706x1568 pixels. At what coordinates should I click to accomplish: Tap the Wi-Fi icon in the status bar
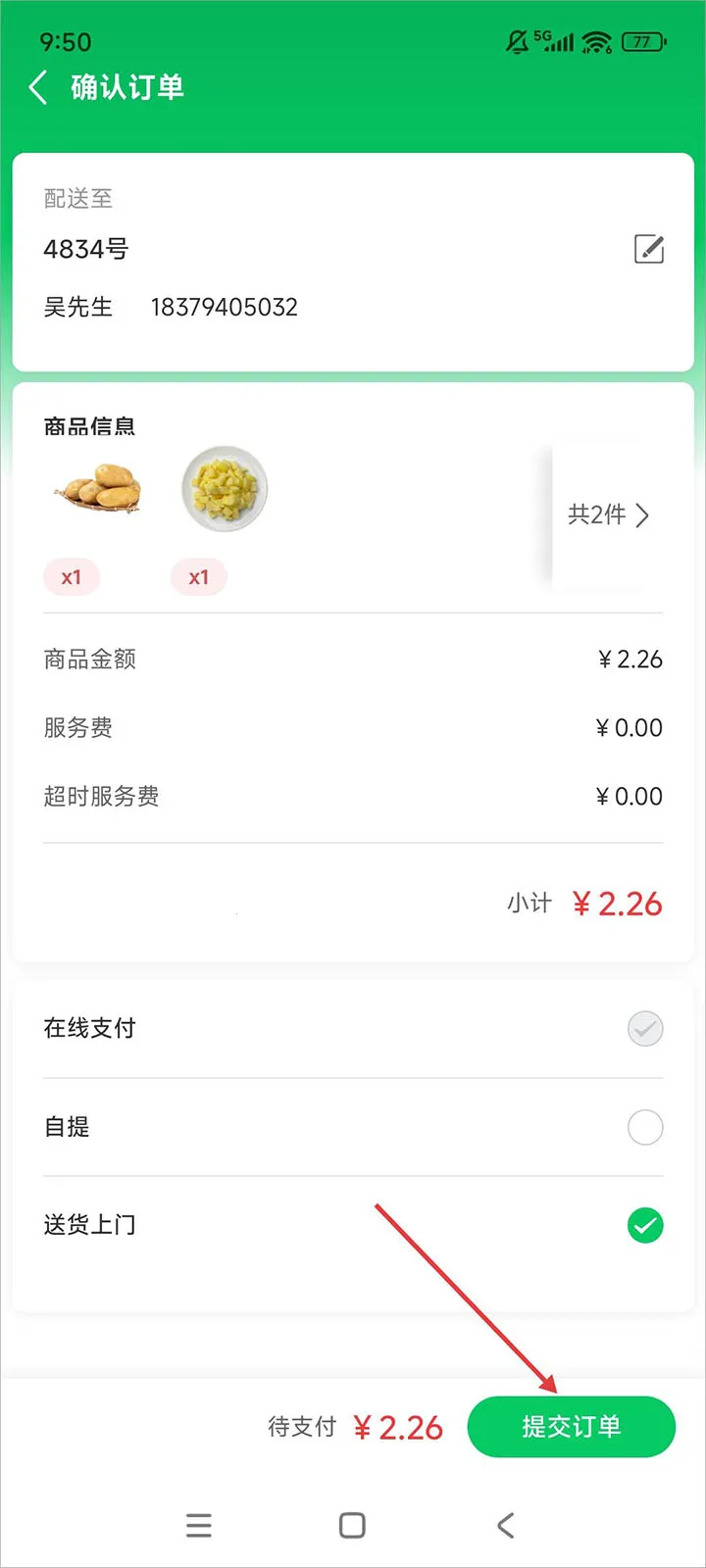[596, 41]
